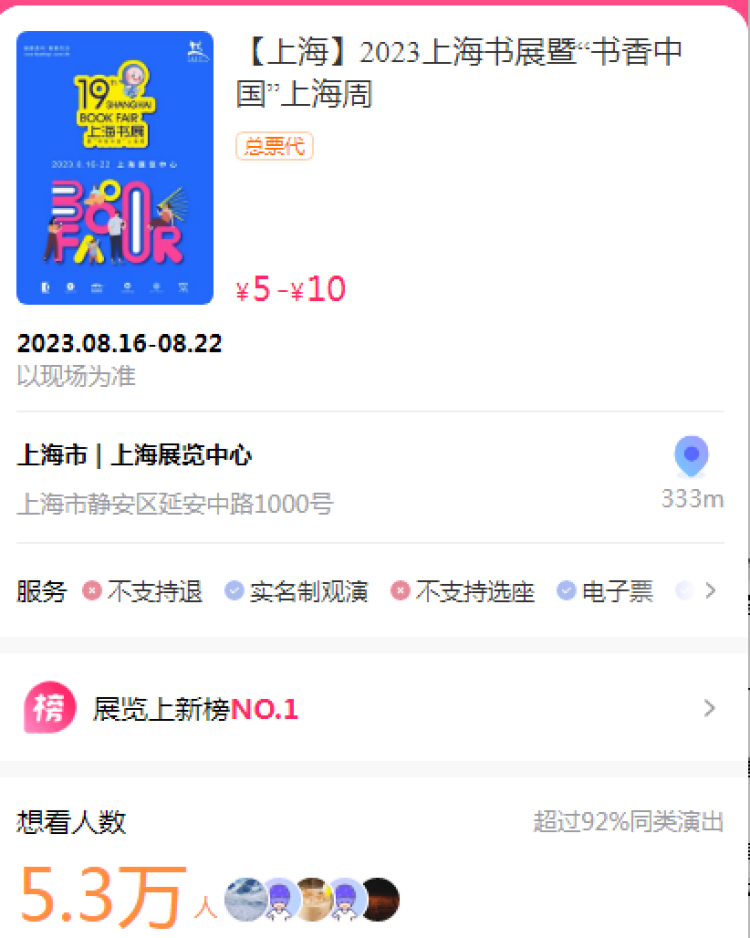
Task: Expand the 服务 details row
Action: (x=710, y=591)
